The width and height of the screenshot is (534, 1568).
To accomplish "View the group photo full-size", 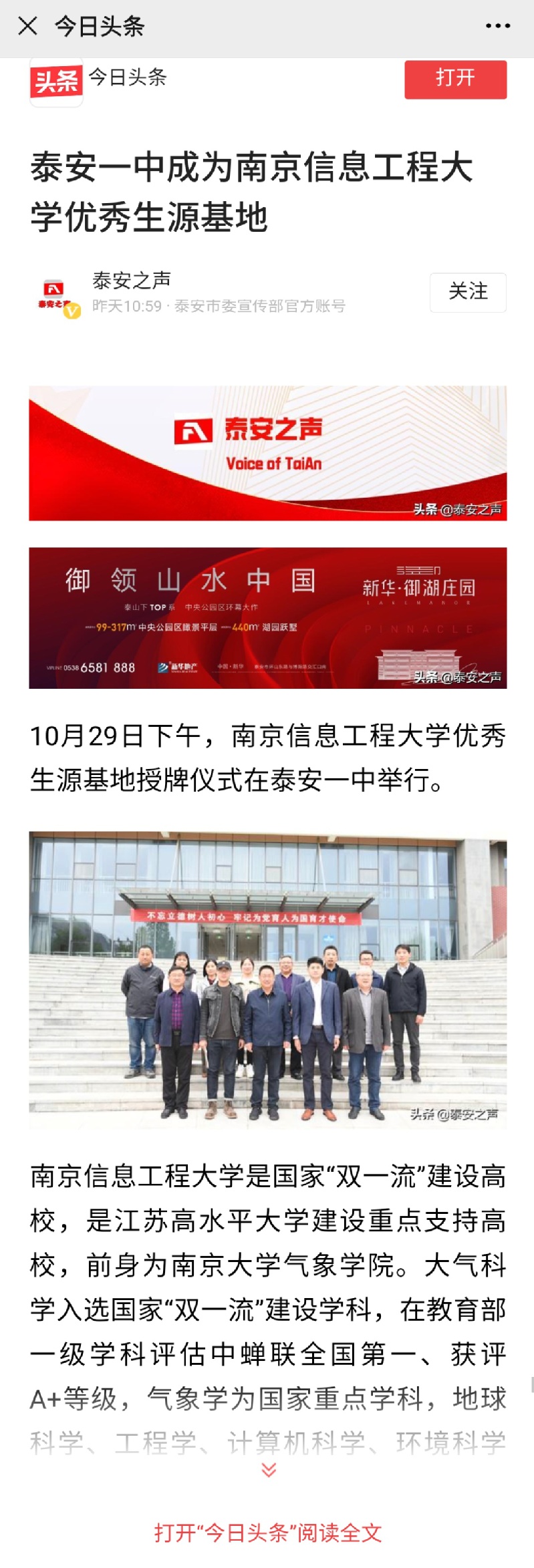I will [267, 979].
